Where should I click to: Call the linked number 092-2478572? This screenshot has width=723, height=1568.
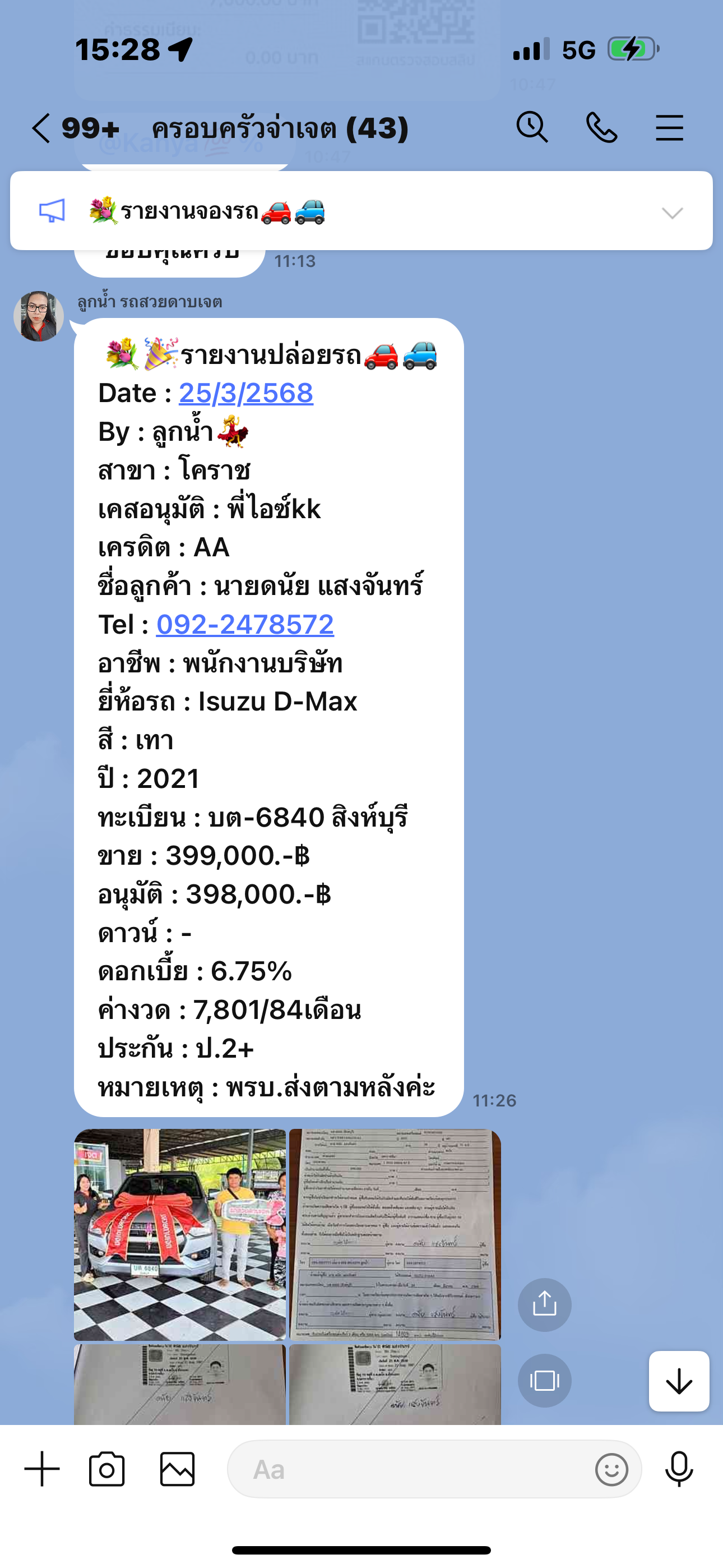tap(245, 625)
